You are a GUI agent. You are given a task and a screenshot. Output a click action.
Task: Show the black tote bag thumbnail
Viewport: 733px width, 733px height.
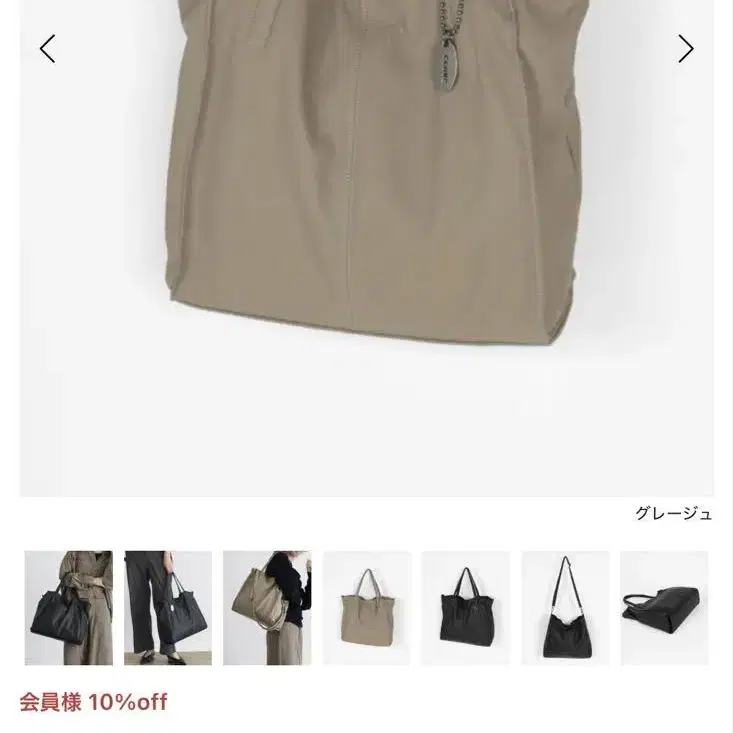coord(466,608)
